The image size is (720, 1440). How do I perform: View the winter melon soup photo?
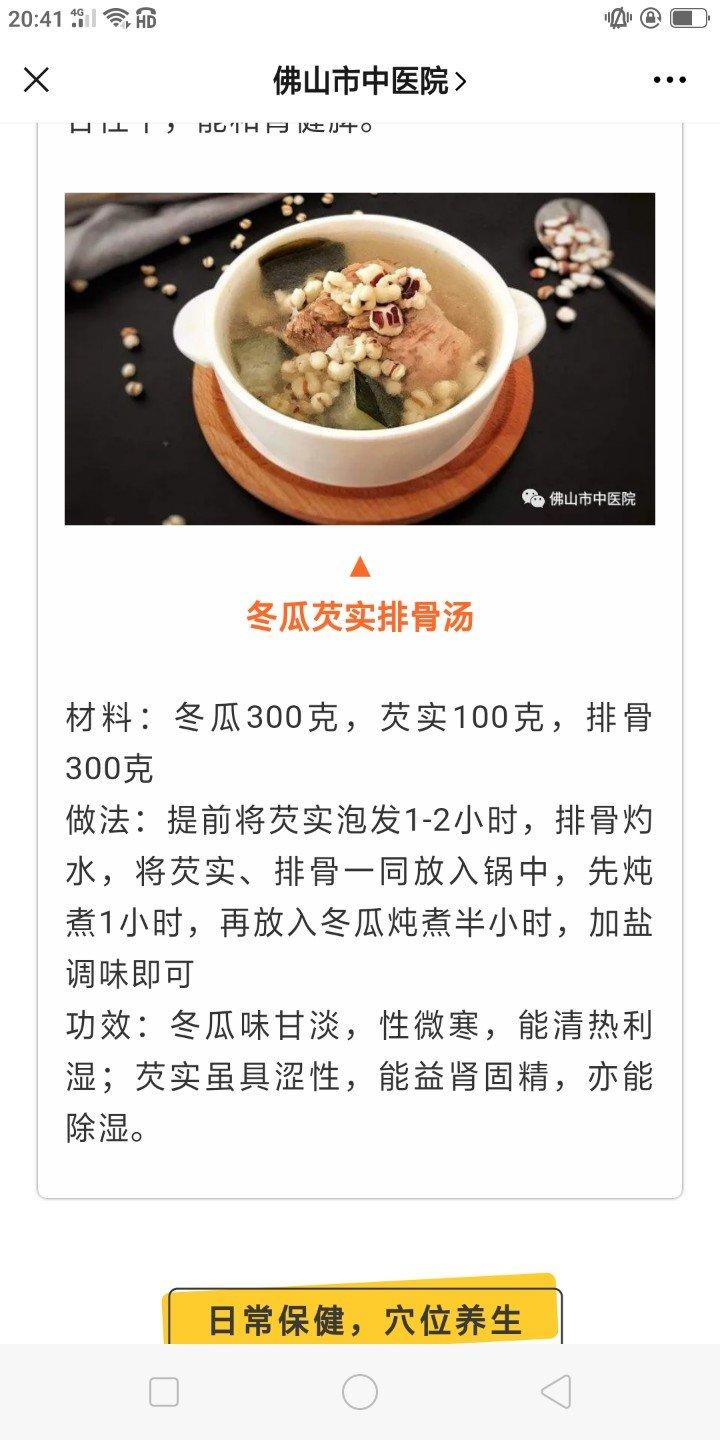coord(360,358)
